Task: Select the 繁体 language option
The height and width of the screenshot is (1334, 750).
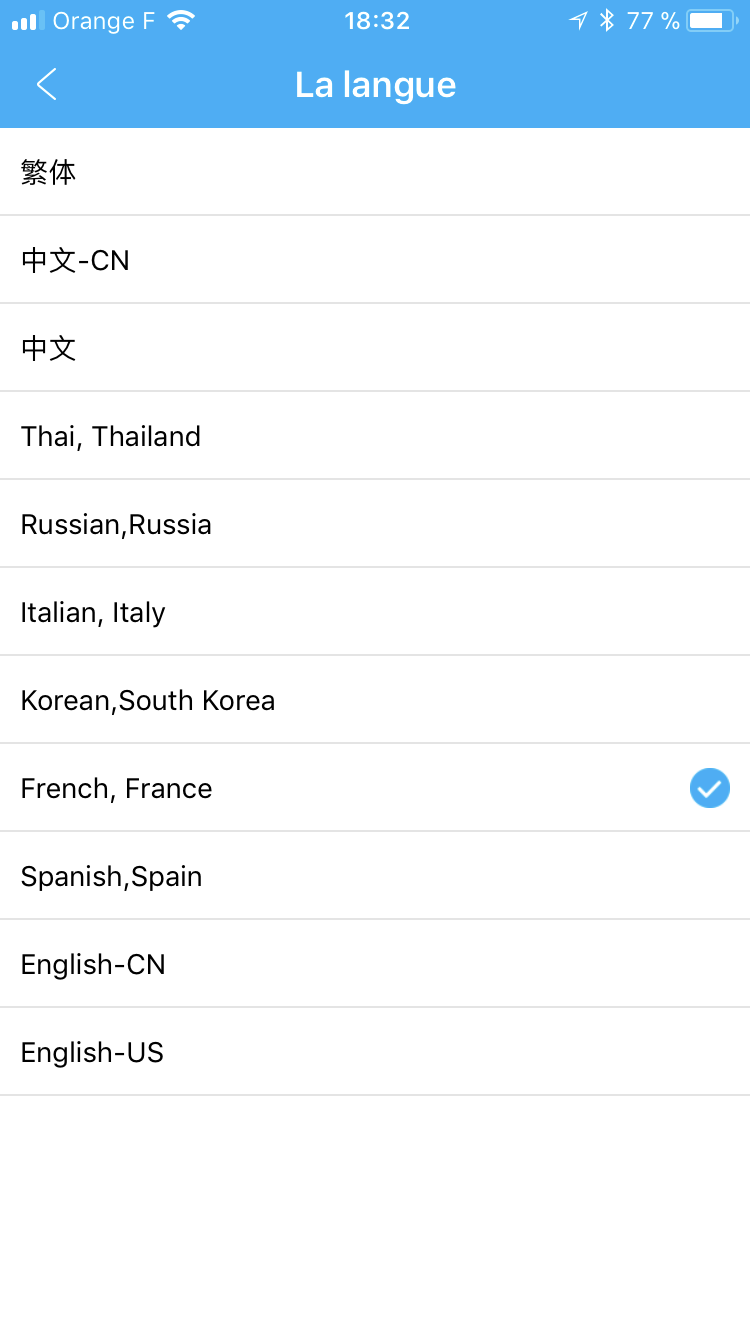Action: (x=375, y=172)
